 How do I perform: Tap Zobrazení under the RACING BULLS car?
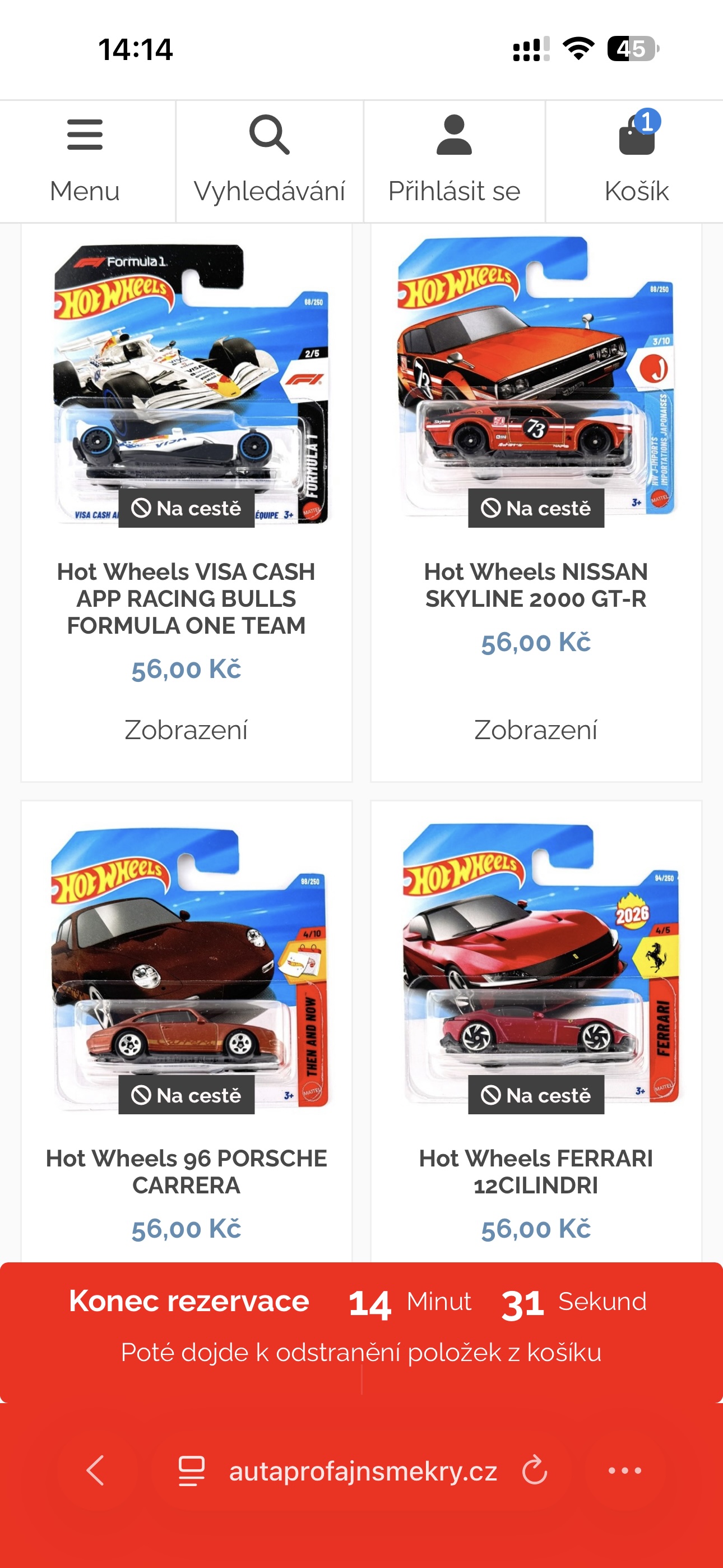tap(186, 730)
